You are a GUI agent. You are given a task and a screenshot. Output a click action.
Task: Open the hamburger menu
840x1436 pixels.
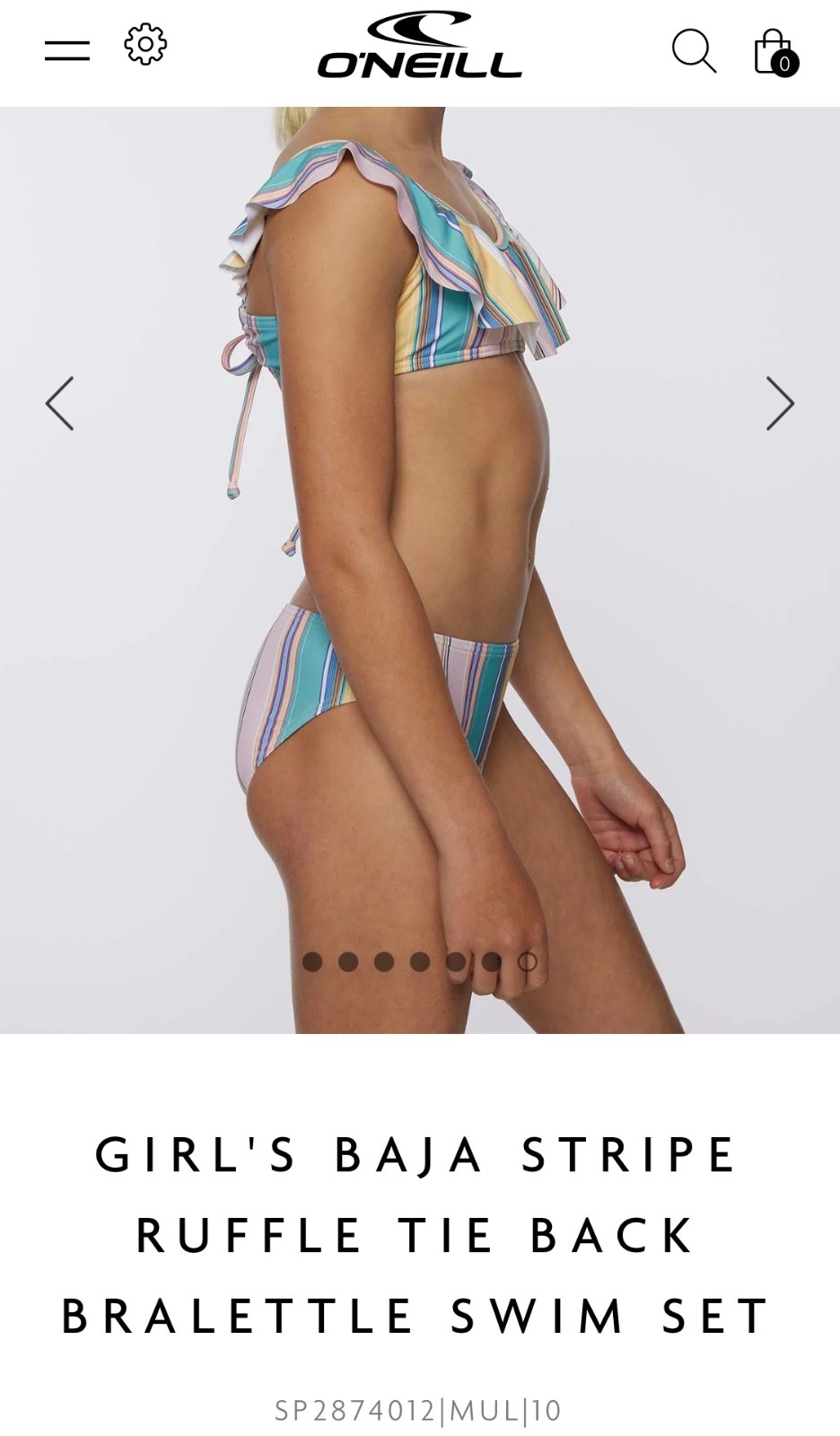67,50
